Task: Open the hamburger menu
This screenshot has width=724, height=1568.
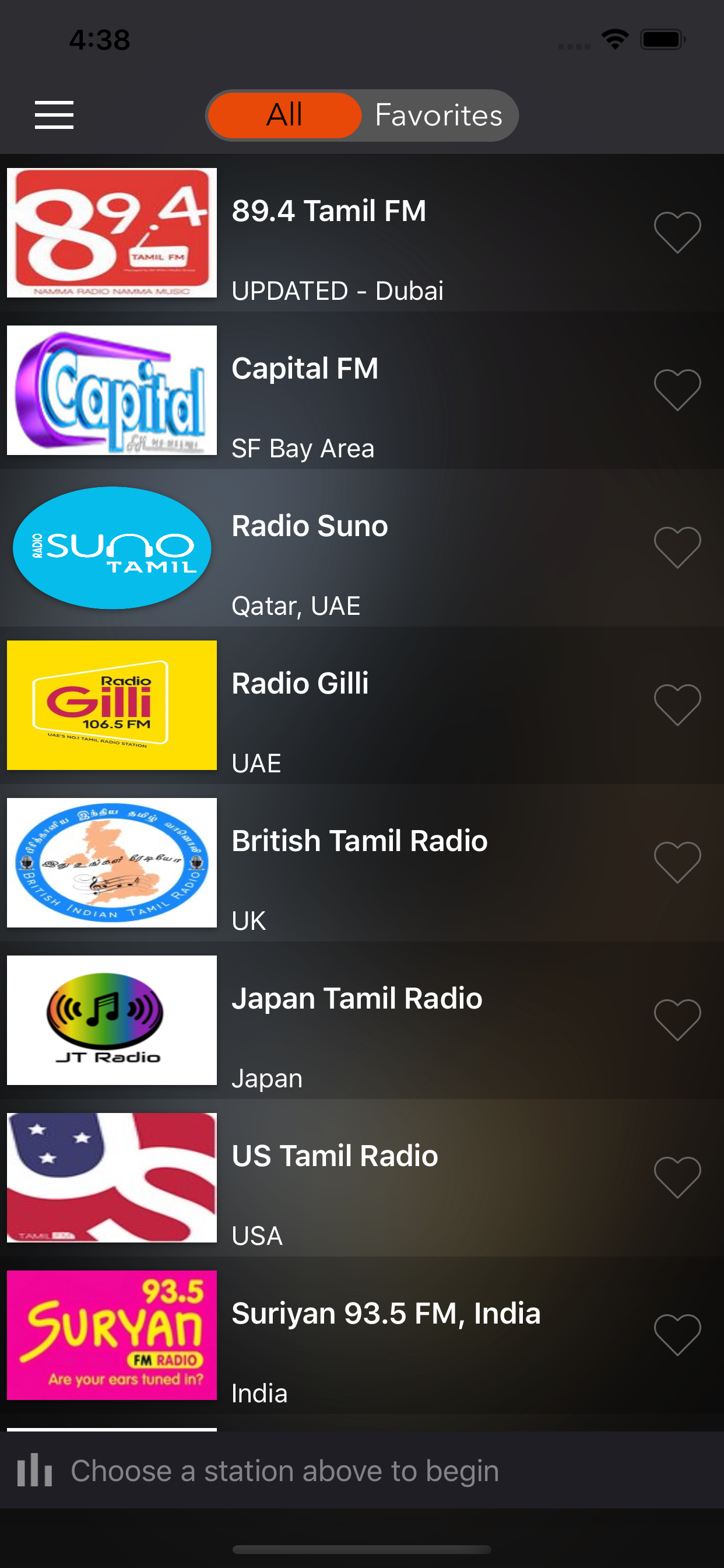Action: point(54,115)
